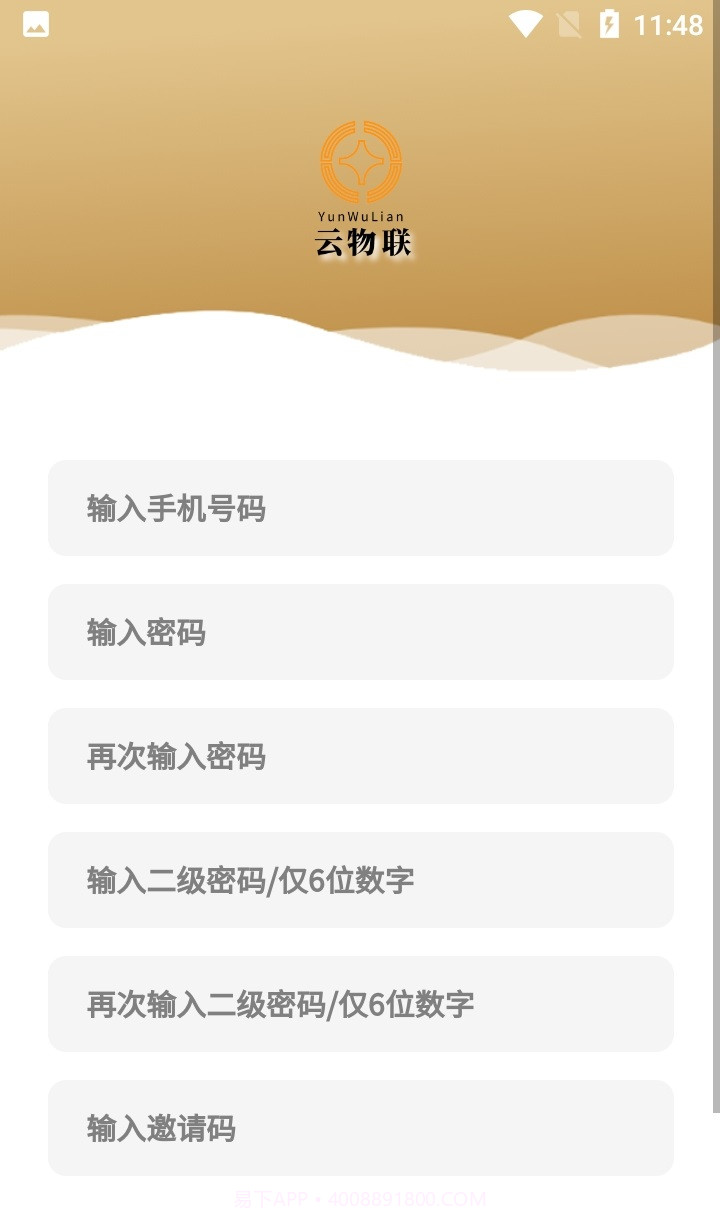Click the 输入二级密码 secondary password field

point(360,880)
